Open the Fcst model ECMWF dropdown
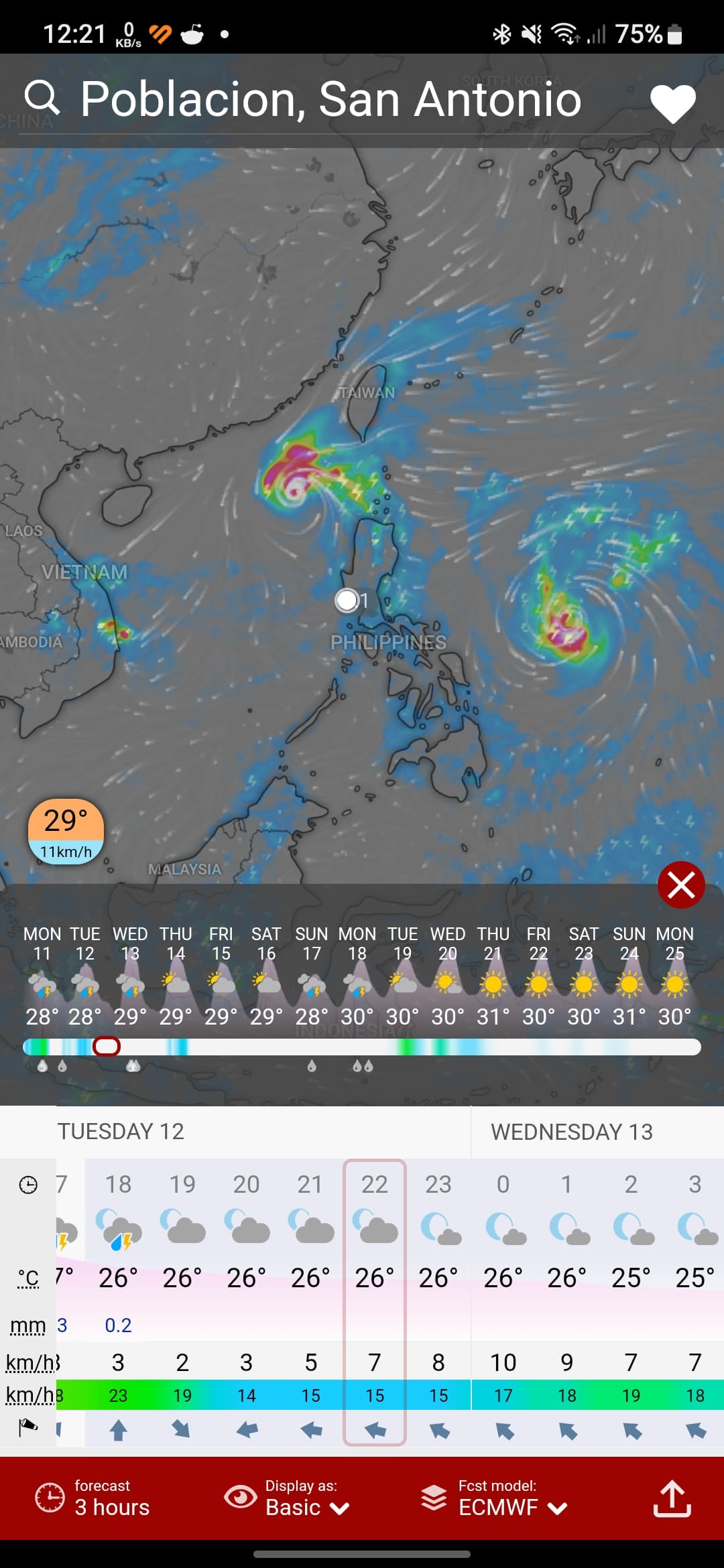Image resolution: width=724 pixels, height=1568 pixels. pyautogui.click(x=495, y=1498)
